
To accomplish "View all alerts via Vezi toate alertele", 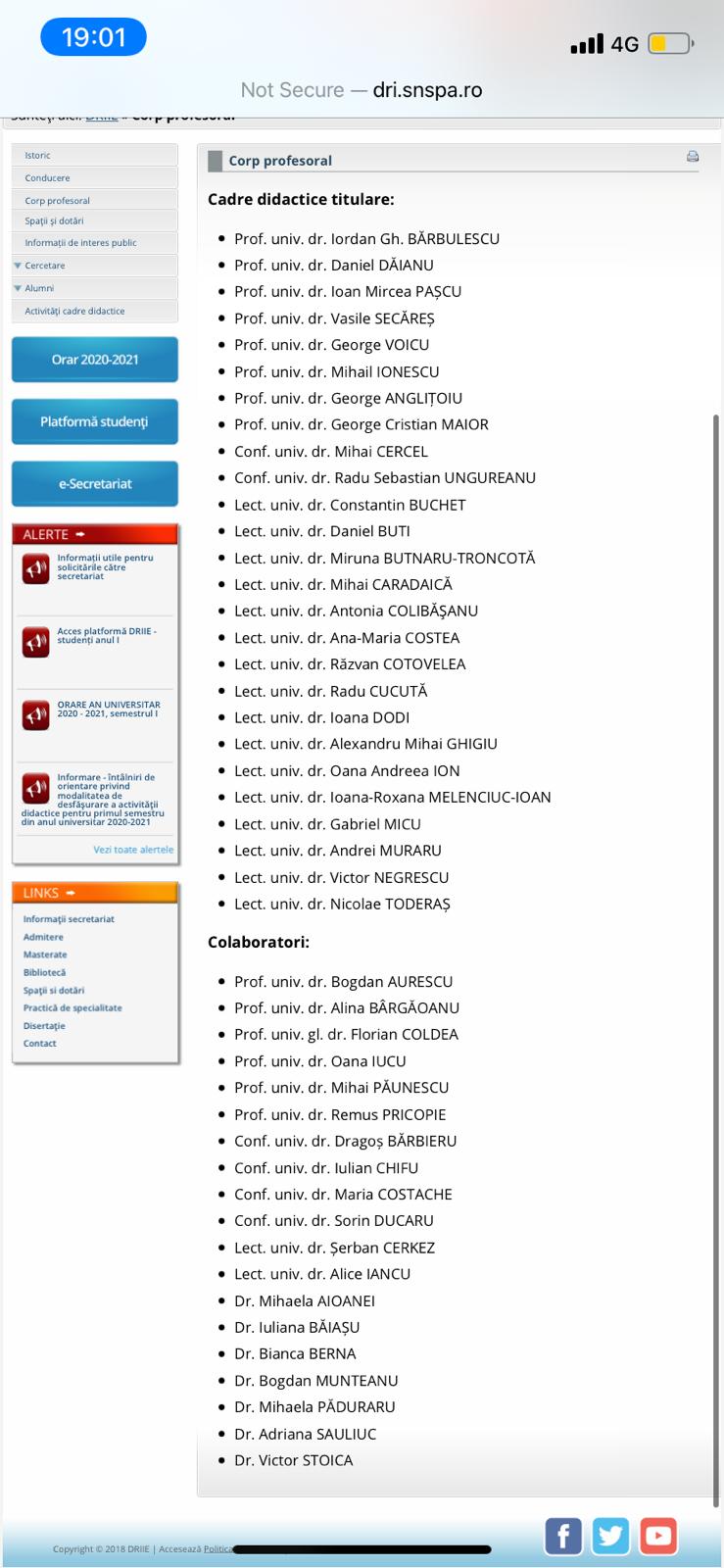I will pyautogui.click(x=133, y=850).
